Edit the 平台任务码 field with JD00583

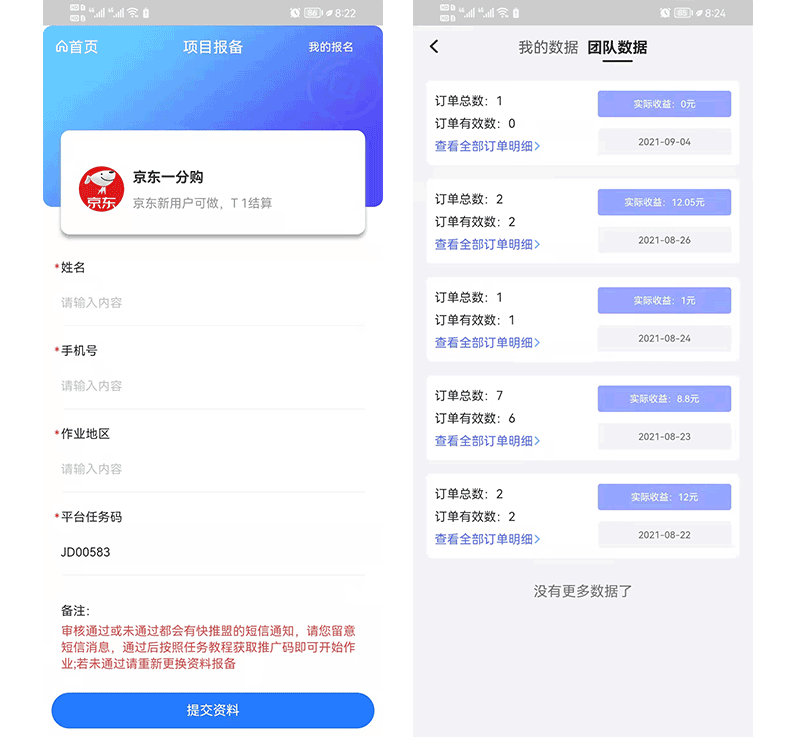pos(210,551)
